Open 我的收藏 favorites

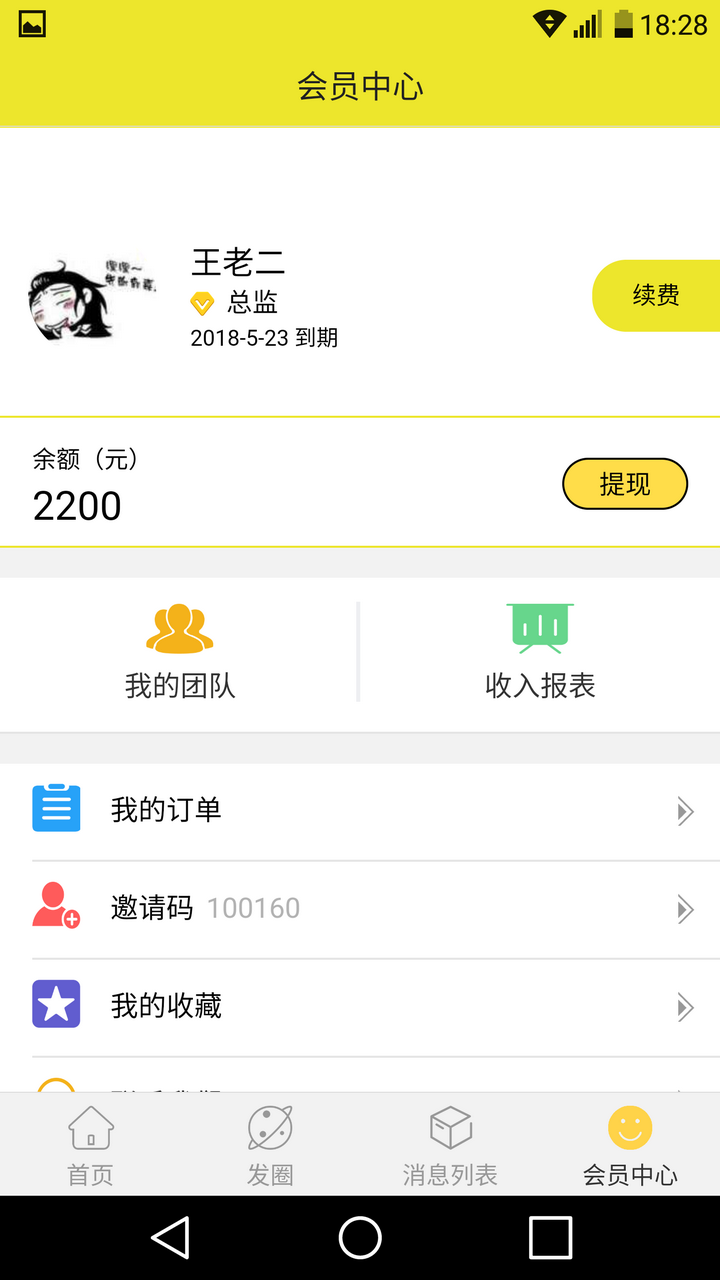point(360,1006)
